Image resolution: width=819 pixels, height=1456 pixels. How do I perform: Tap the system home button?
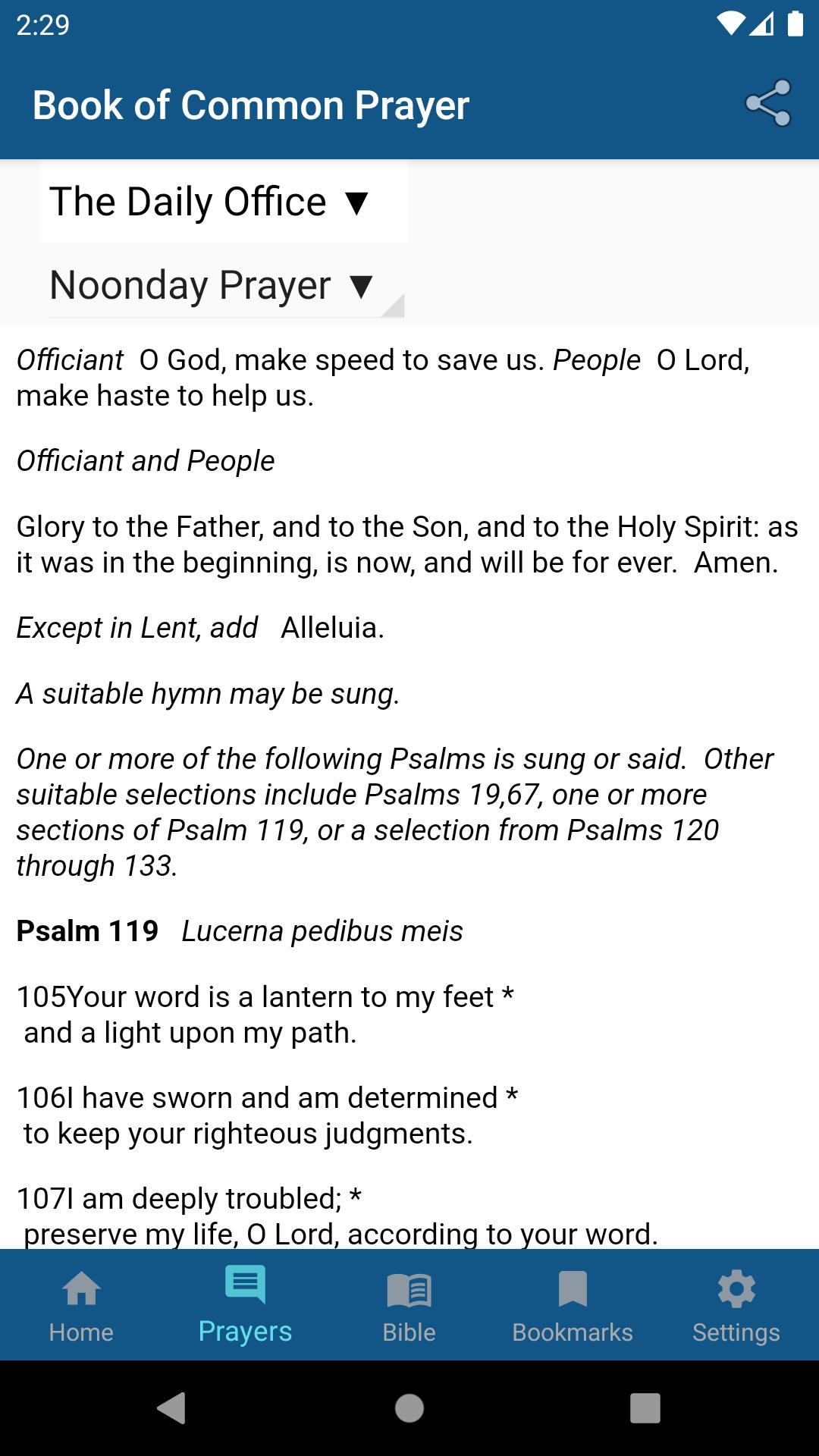[409, 1408]
